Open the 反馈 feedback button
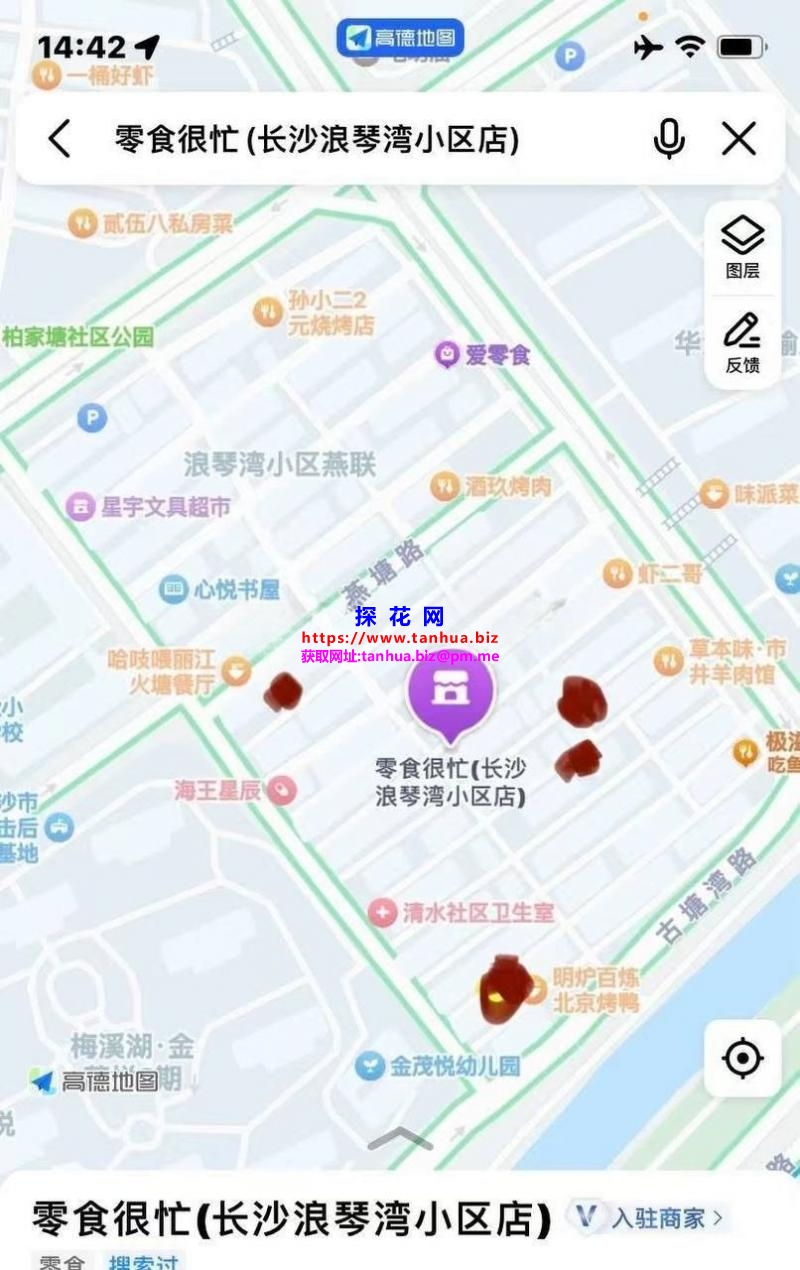The width and height of the screenshot is (800, 1270). pyautogui.click(x=742, y=342)
